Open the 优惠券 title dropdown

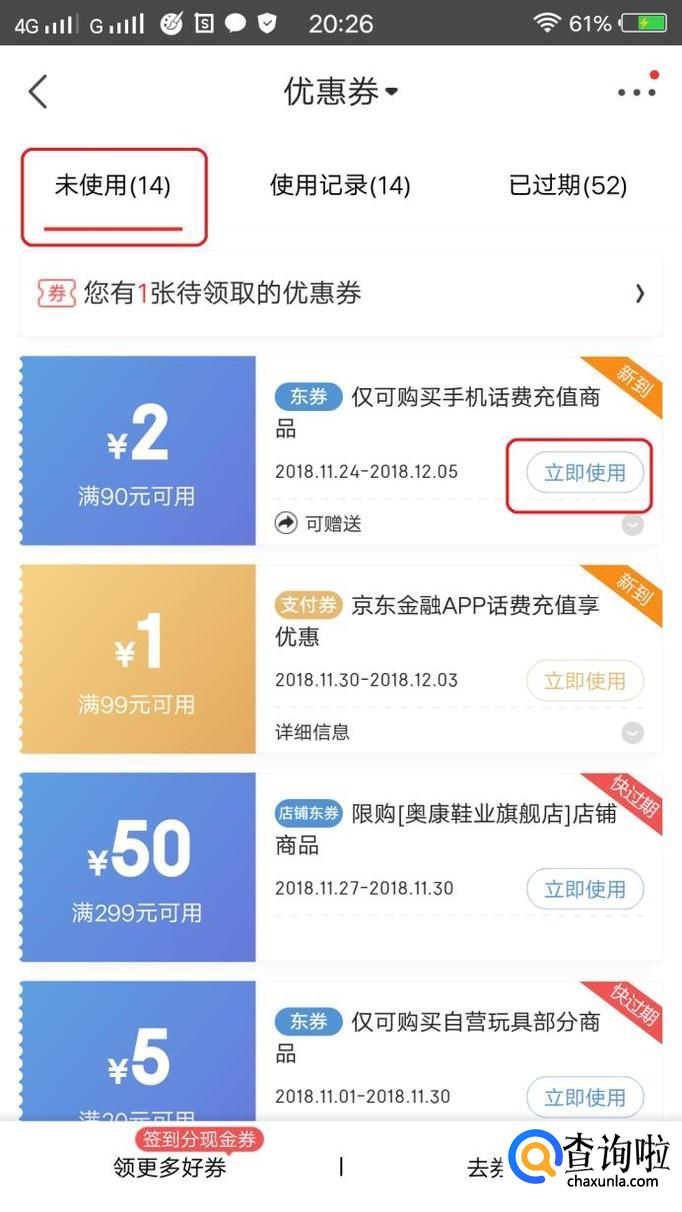pyautogui.click(x=341, y=92)
